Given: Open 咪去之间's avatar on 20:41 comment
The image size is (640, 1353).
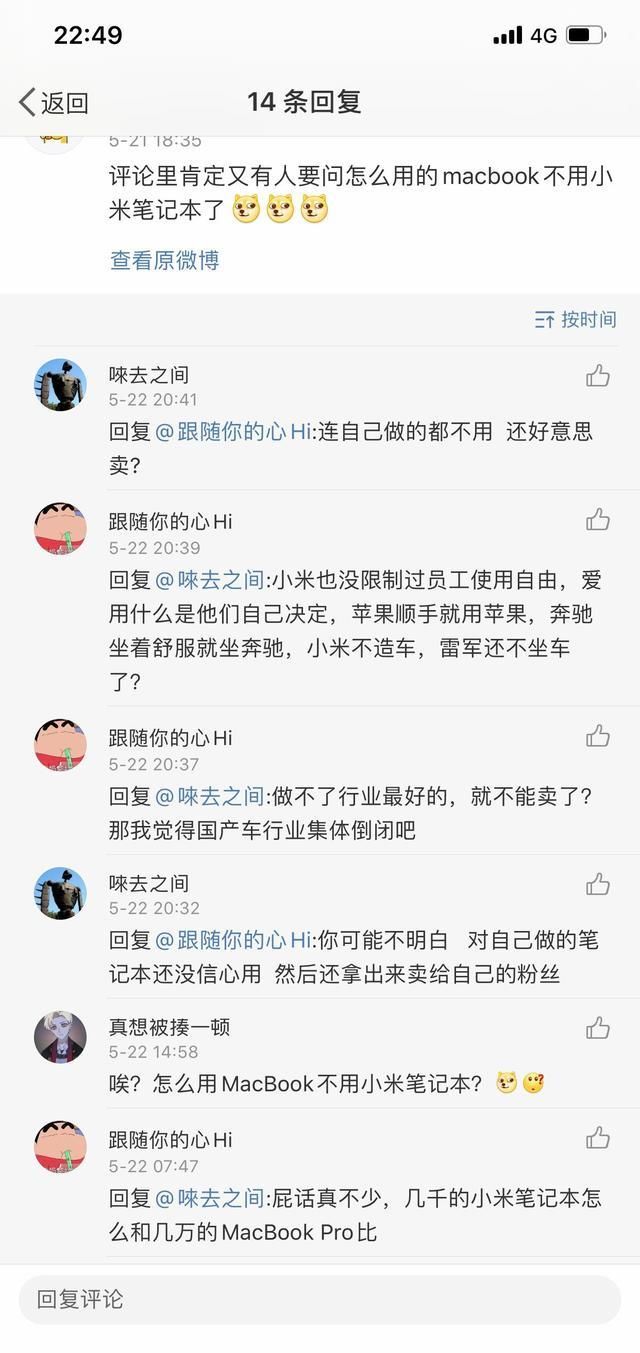Looking at the screenshot, I should click(60, 385).
